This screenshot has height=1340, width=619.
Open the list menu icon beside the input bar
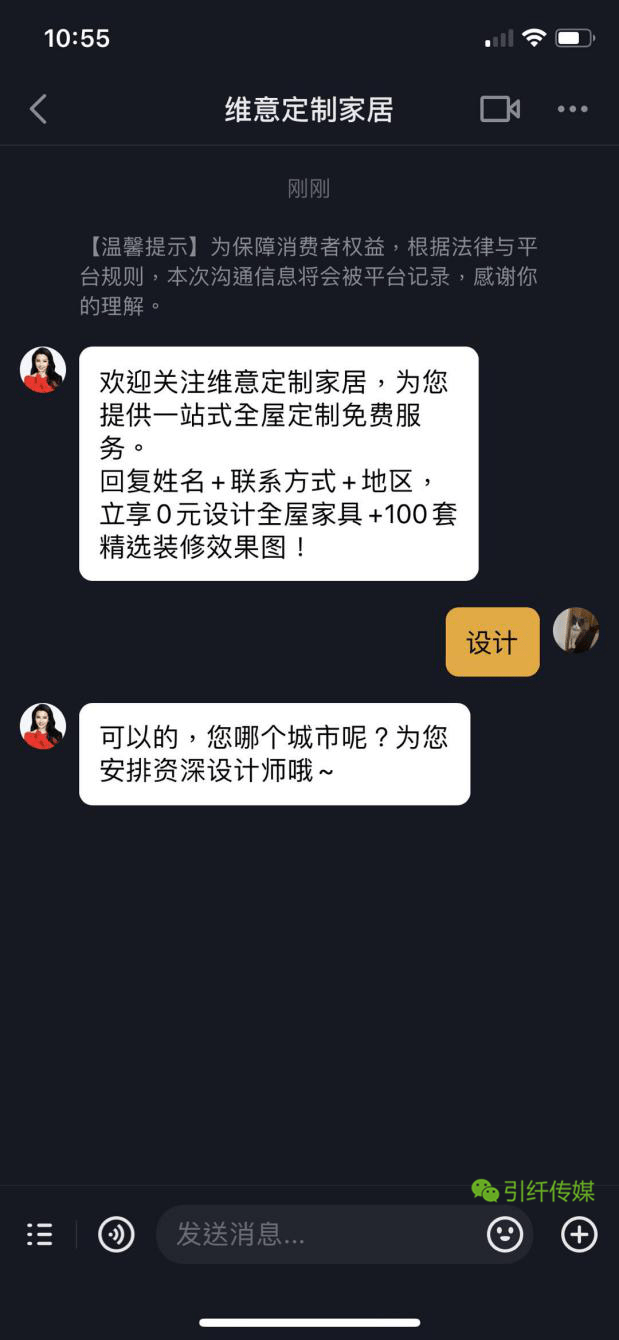coord(39,1235)
